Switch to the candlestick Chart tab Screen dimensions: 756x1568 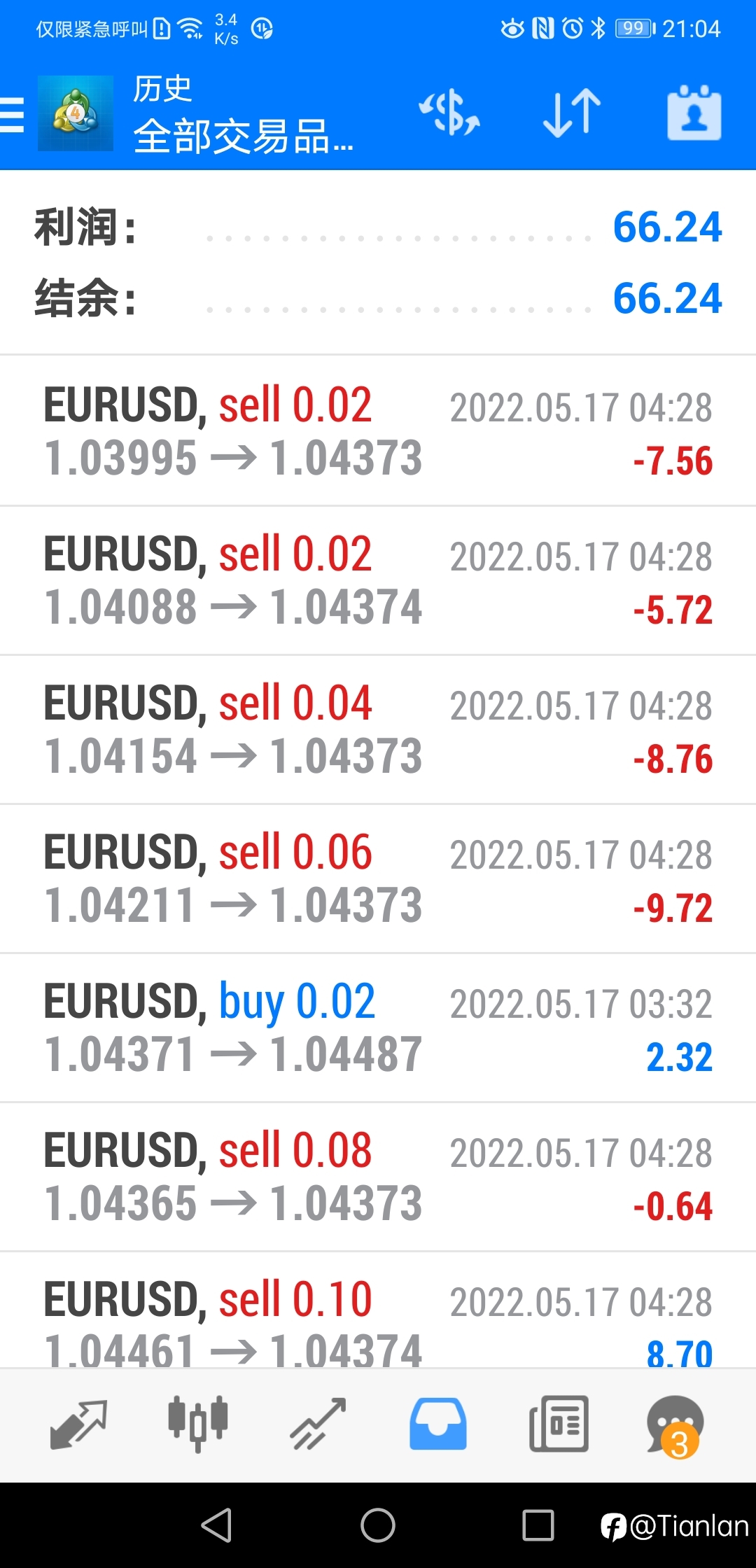click(x=198, y=1424)
